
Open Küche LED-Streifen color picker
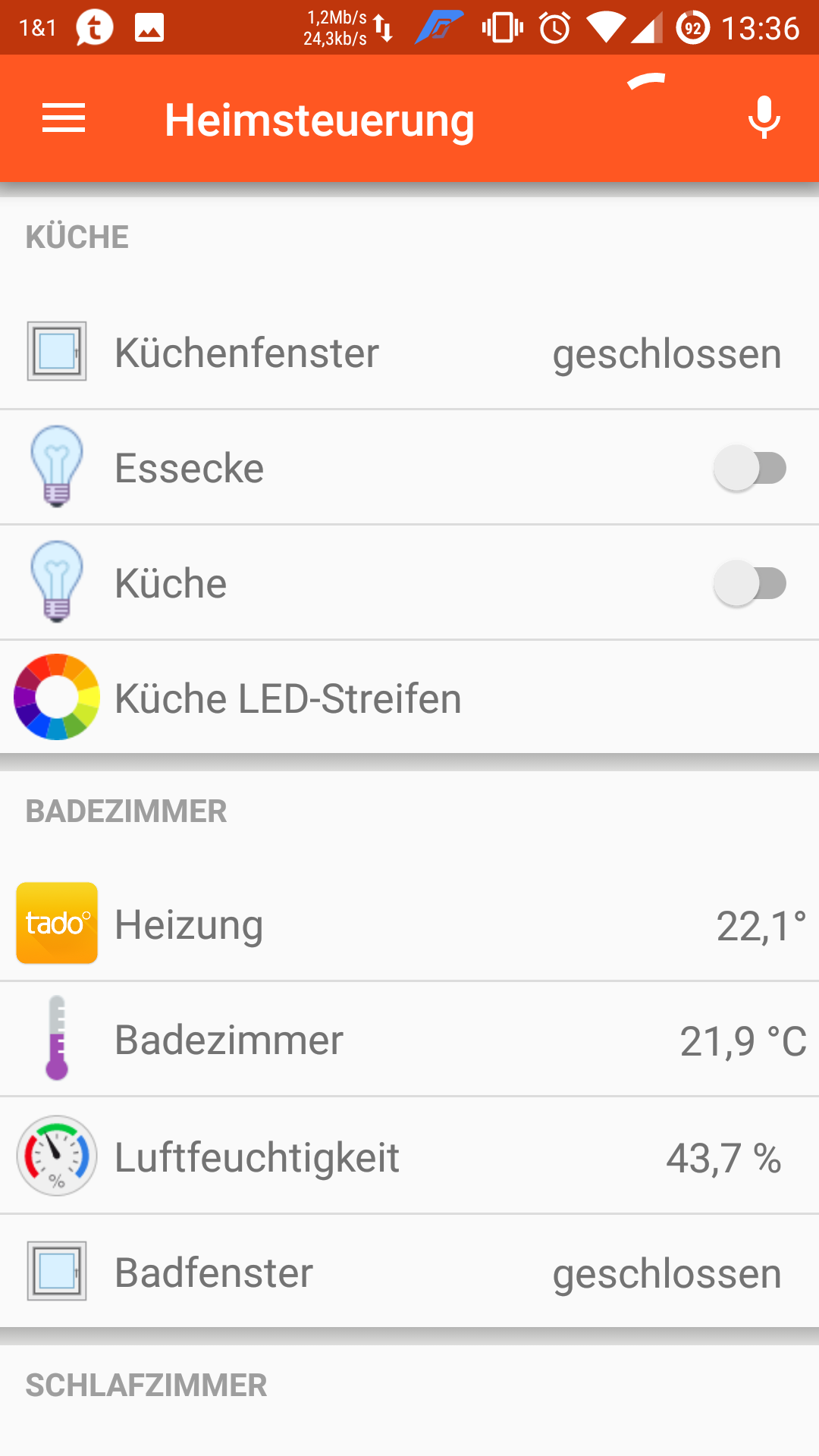point(409,698)
